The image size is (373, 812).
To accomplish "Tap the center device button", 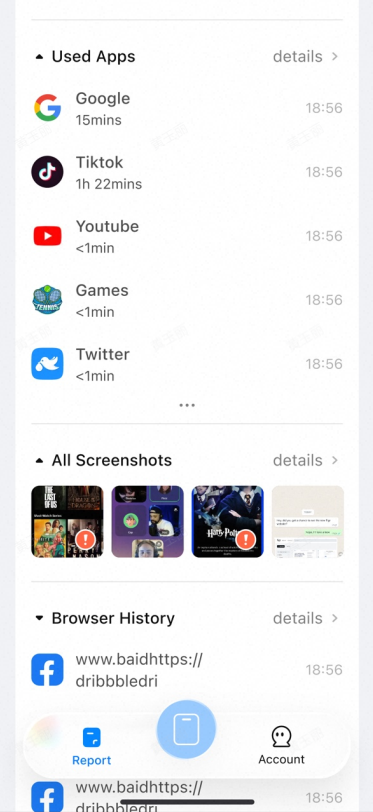I will point(186,730).
